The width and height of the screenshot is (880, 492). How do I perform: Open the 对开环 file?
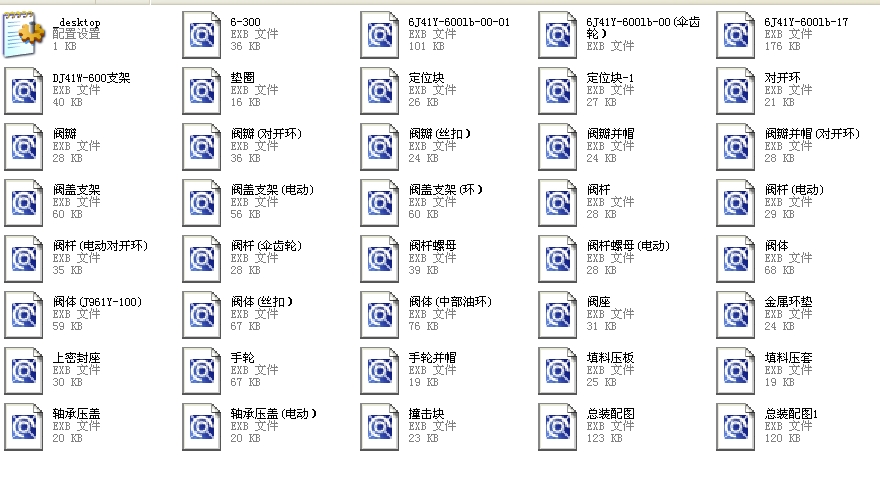(x=736, y=92)
